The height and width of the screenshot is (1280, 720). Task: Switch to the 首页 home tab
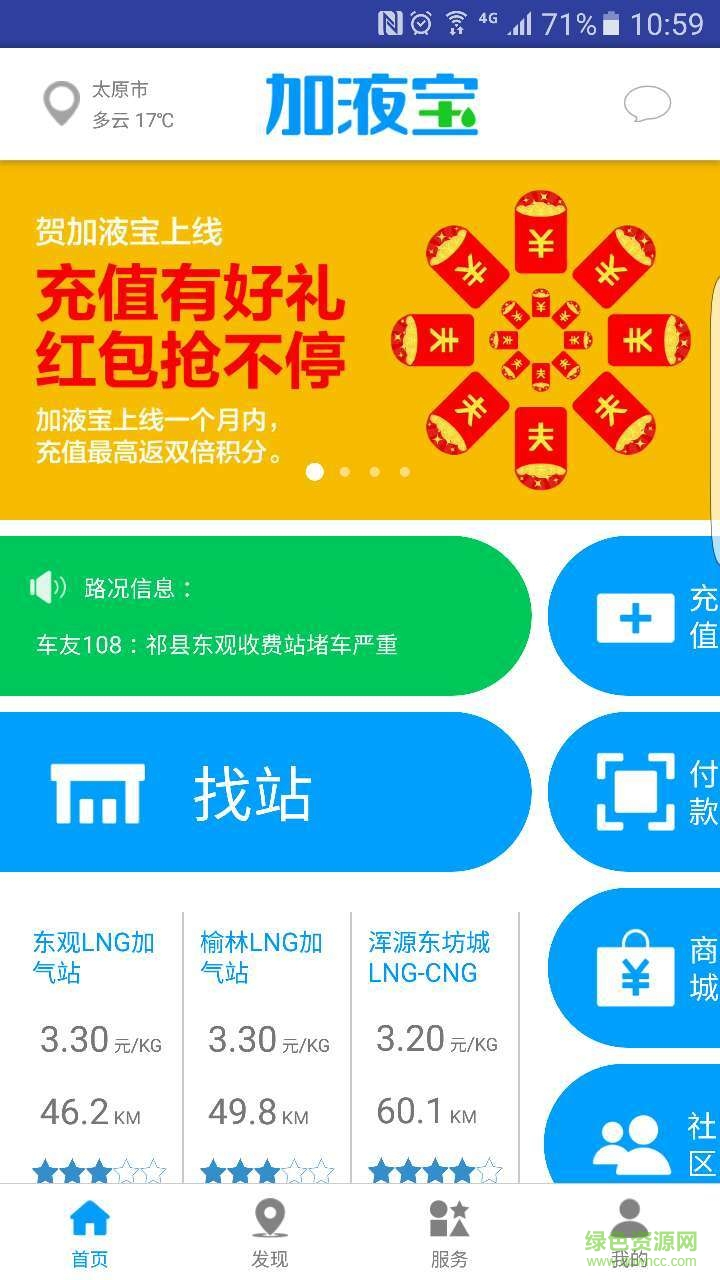tap(90, 1233)
